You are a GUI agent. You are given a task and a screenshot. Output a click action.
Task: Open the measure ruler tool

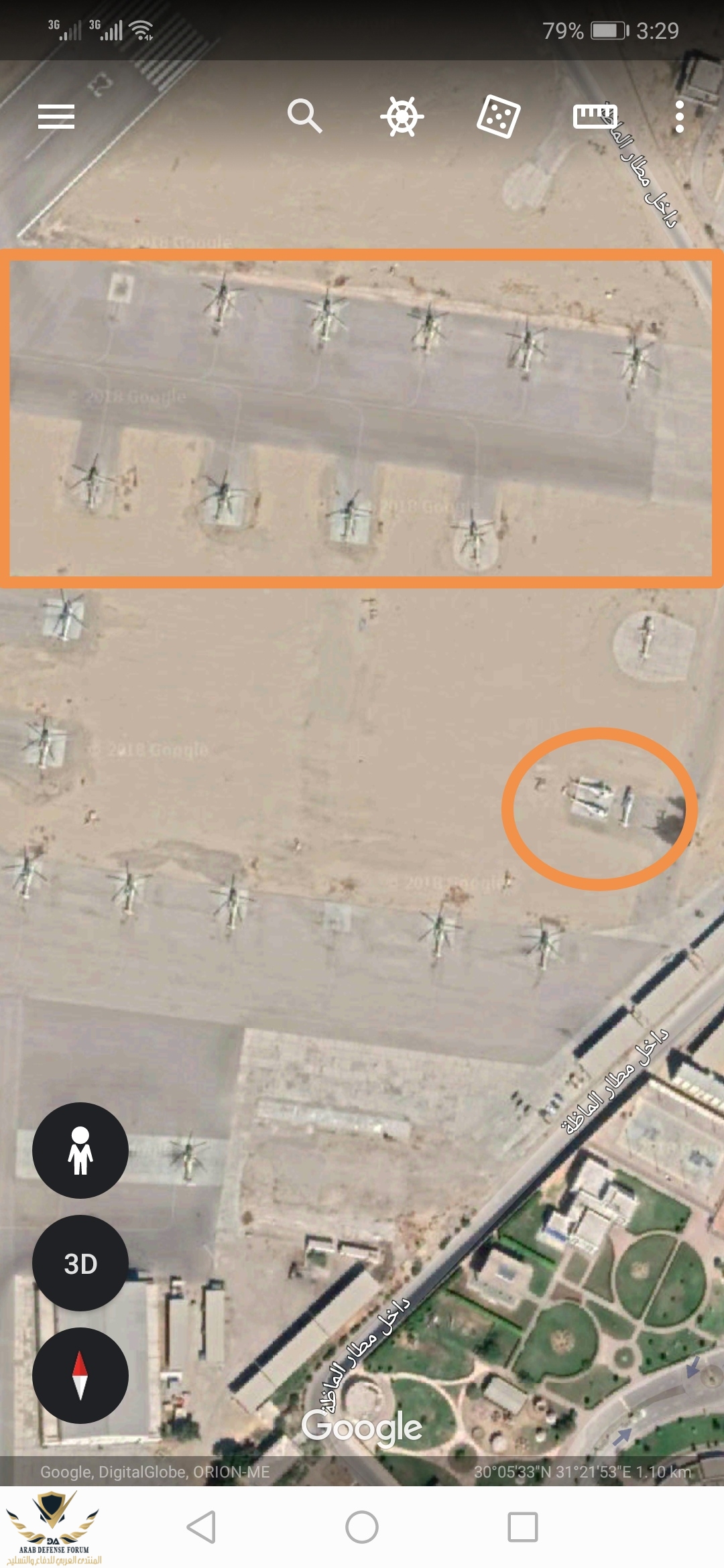coord(595,117)
